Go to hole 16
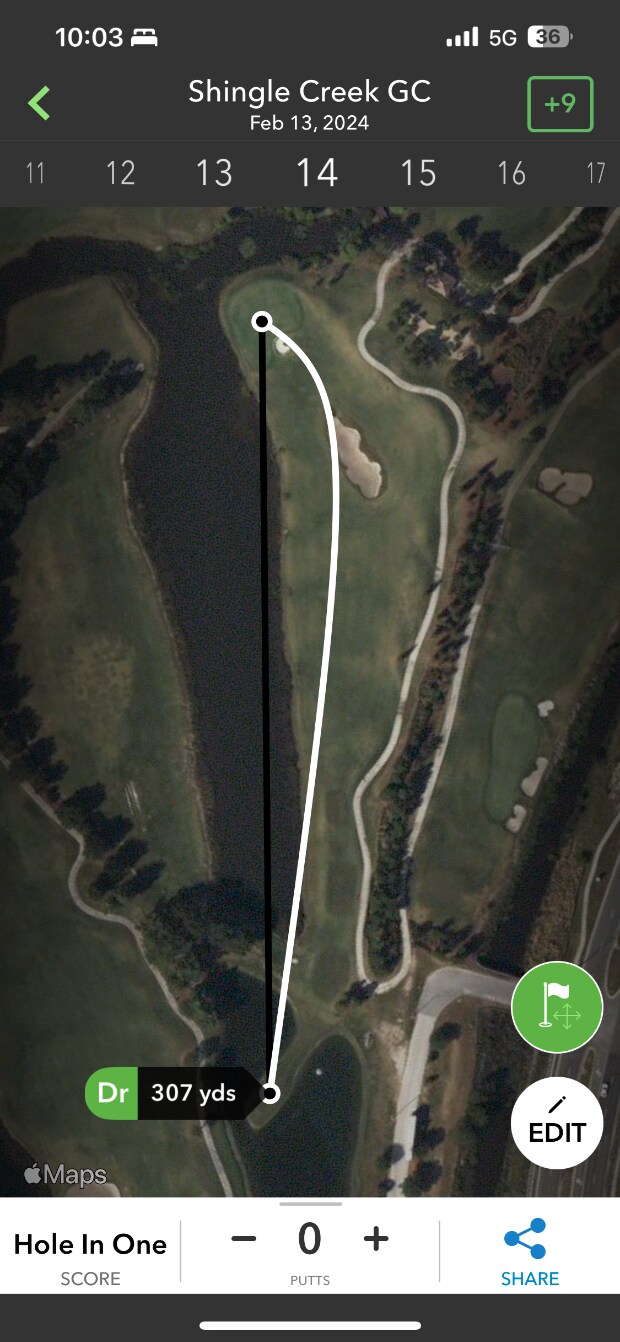This screenshot has width=620, height=1342. 511,173
